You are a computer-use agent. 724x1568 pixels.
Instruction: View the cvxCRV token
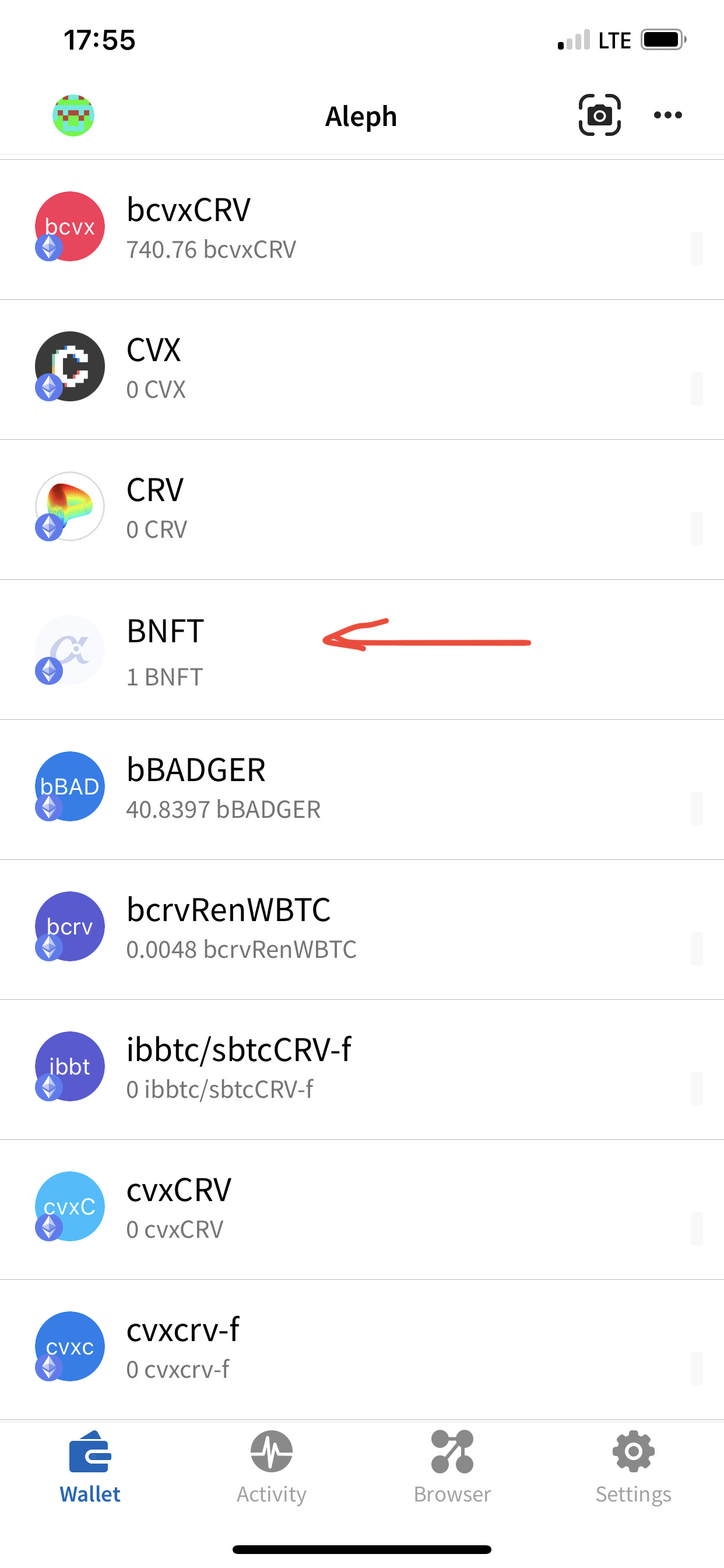point(361,1209)
